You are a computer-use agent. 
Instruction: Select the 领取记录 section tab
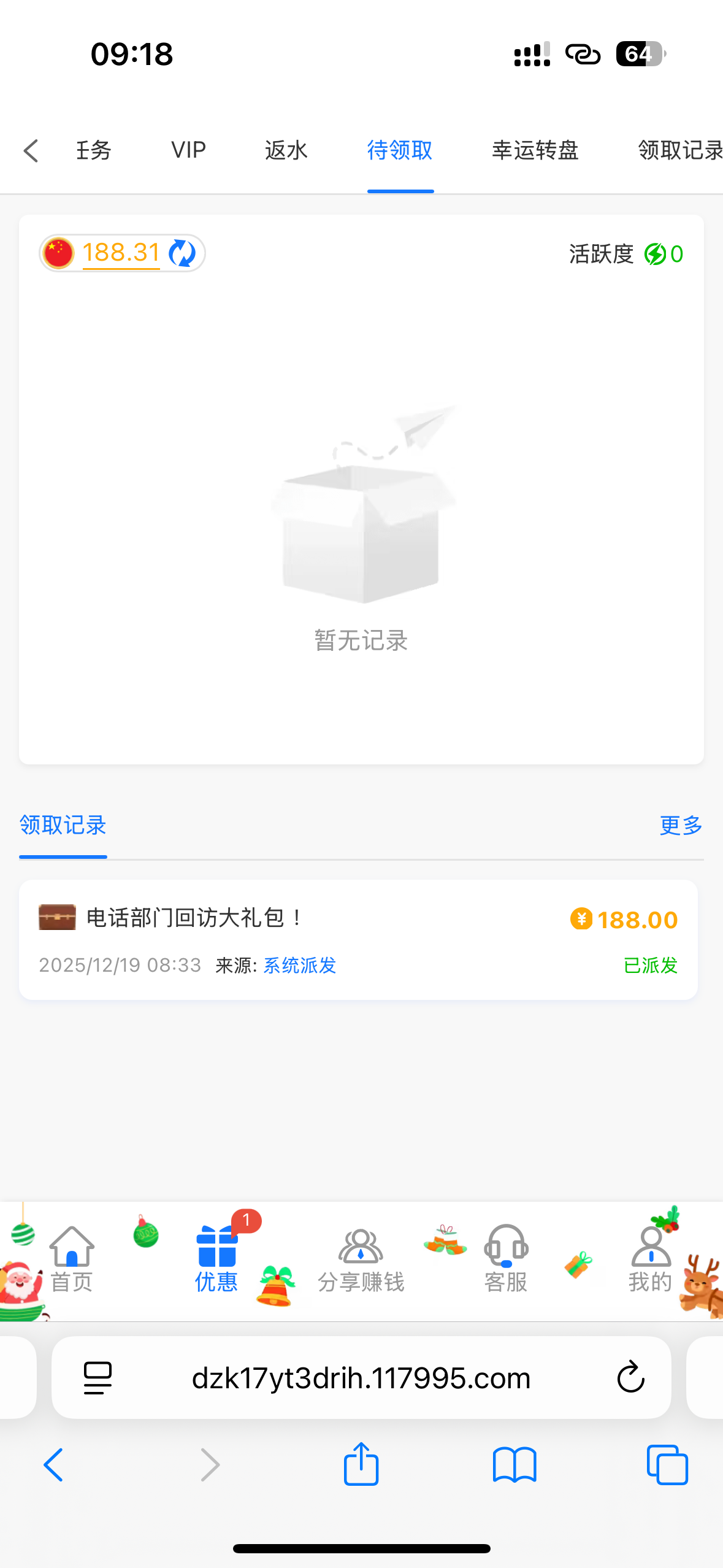pos(63,826)
